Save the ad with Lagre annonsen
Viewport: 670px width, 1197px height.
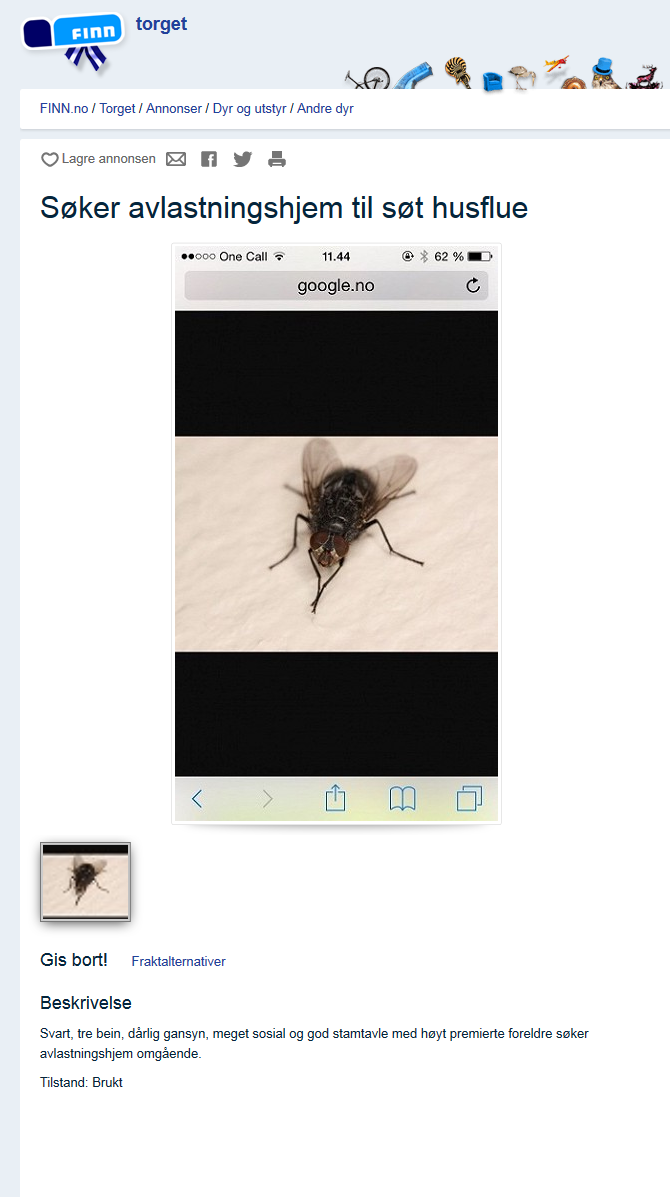pyautogui.click(x=98, y=160)
